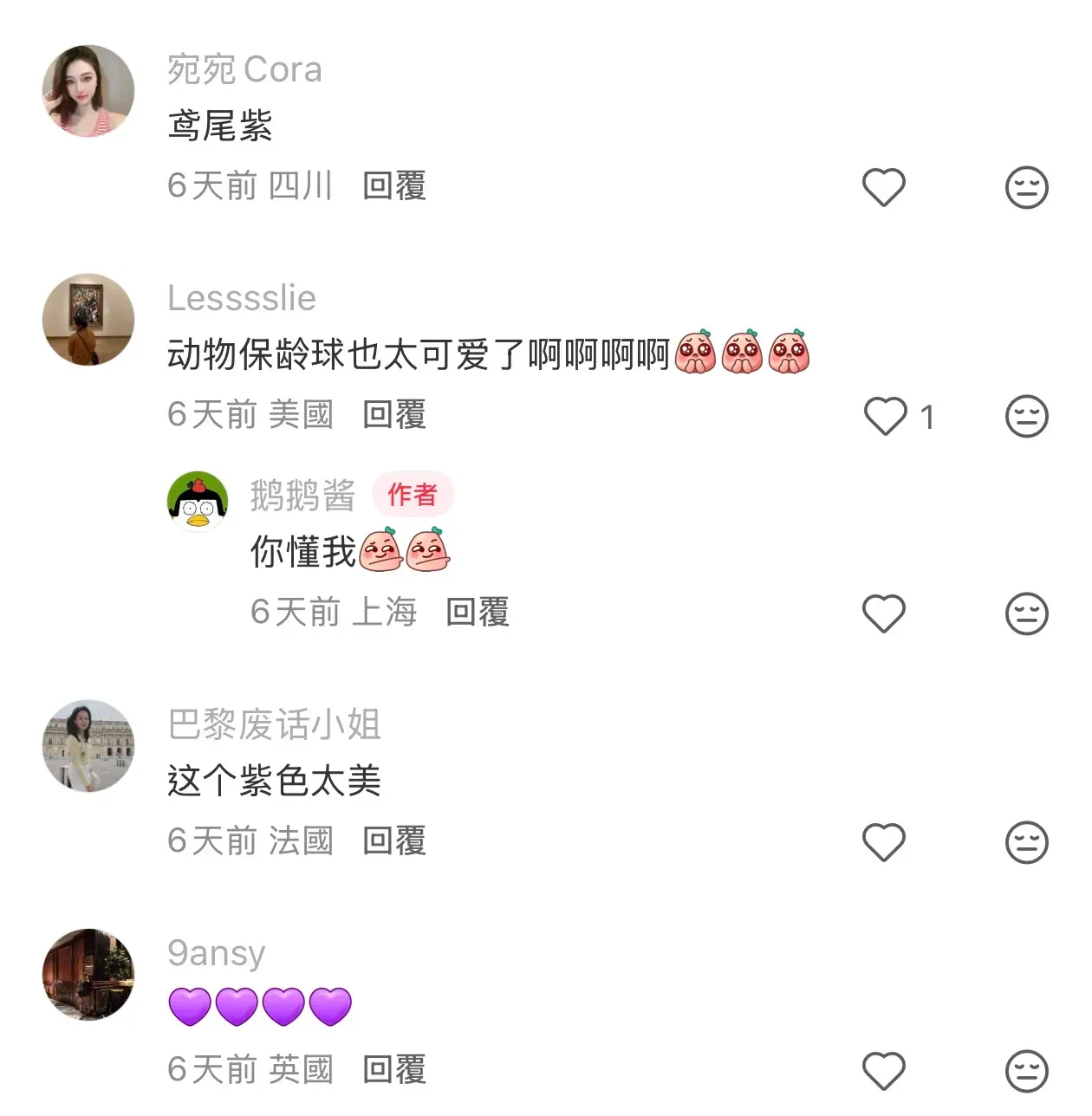Dislike 宛宛 Cora's comment
Image resolution: width=1092 pixels, height=1116 pixels.
pos(1026,187)
